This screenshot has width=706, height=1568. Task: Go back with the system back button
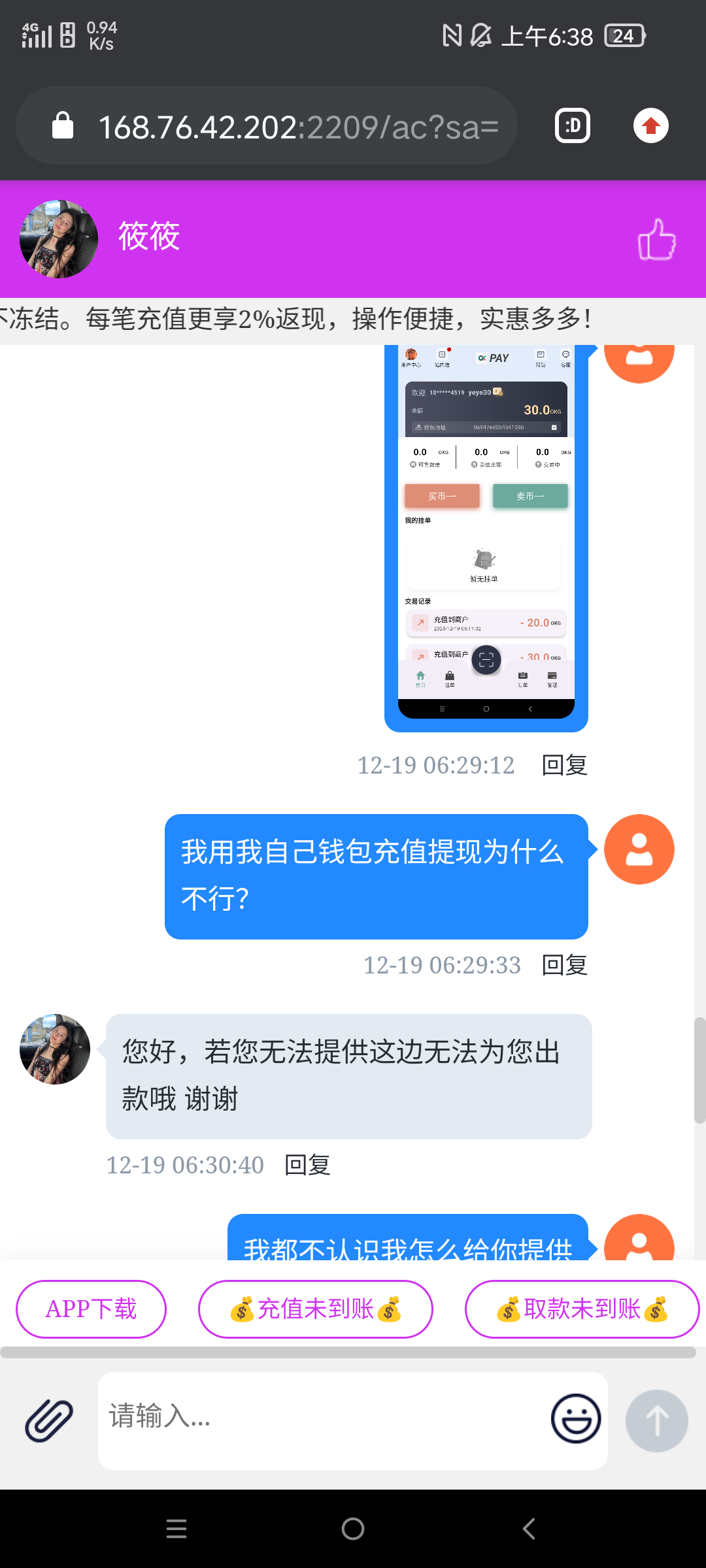(529, 1528)
